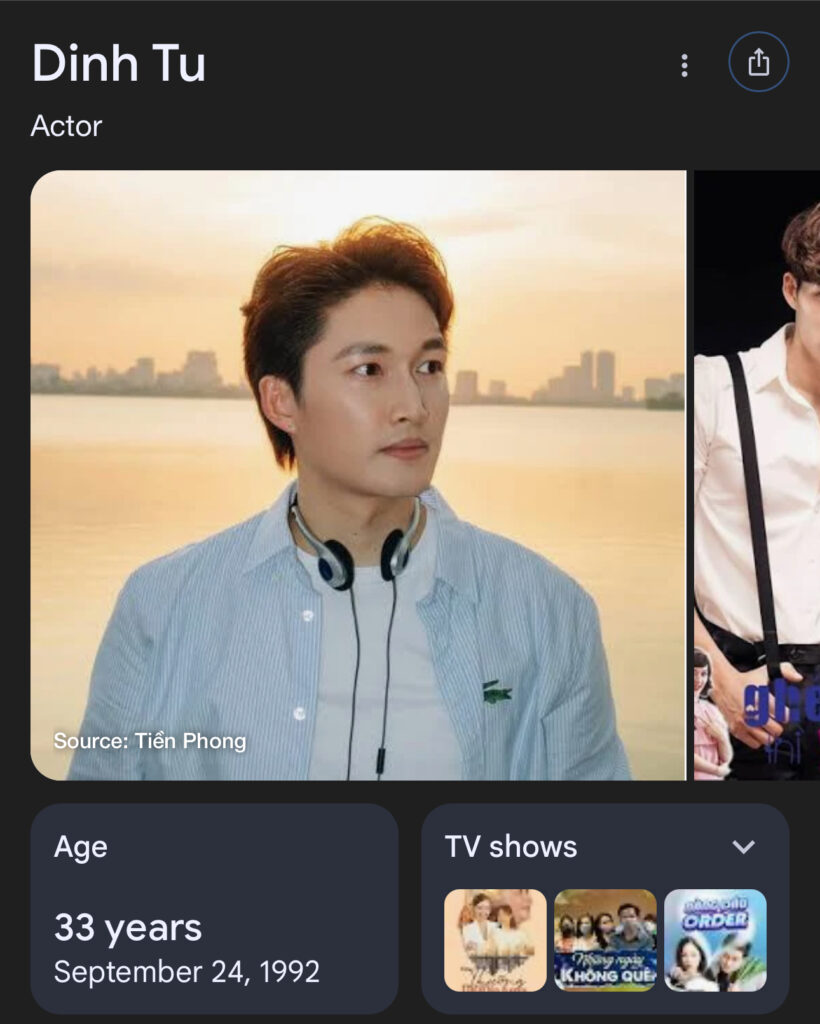Expand the TV shows section
820x1024 pixels.
743,847
